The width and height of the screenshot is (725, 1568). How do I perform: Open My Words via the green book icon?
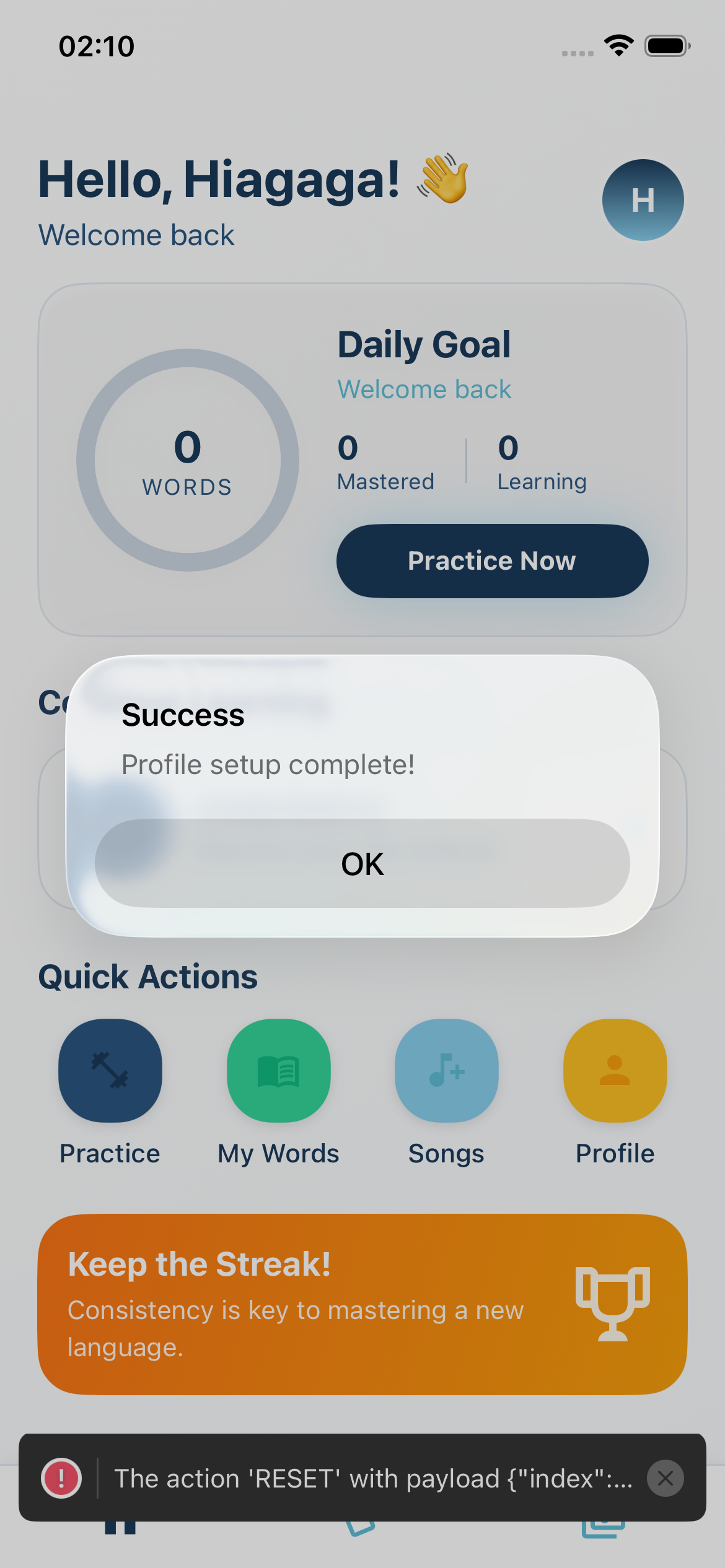click(x=278, y=1071)
